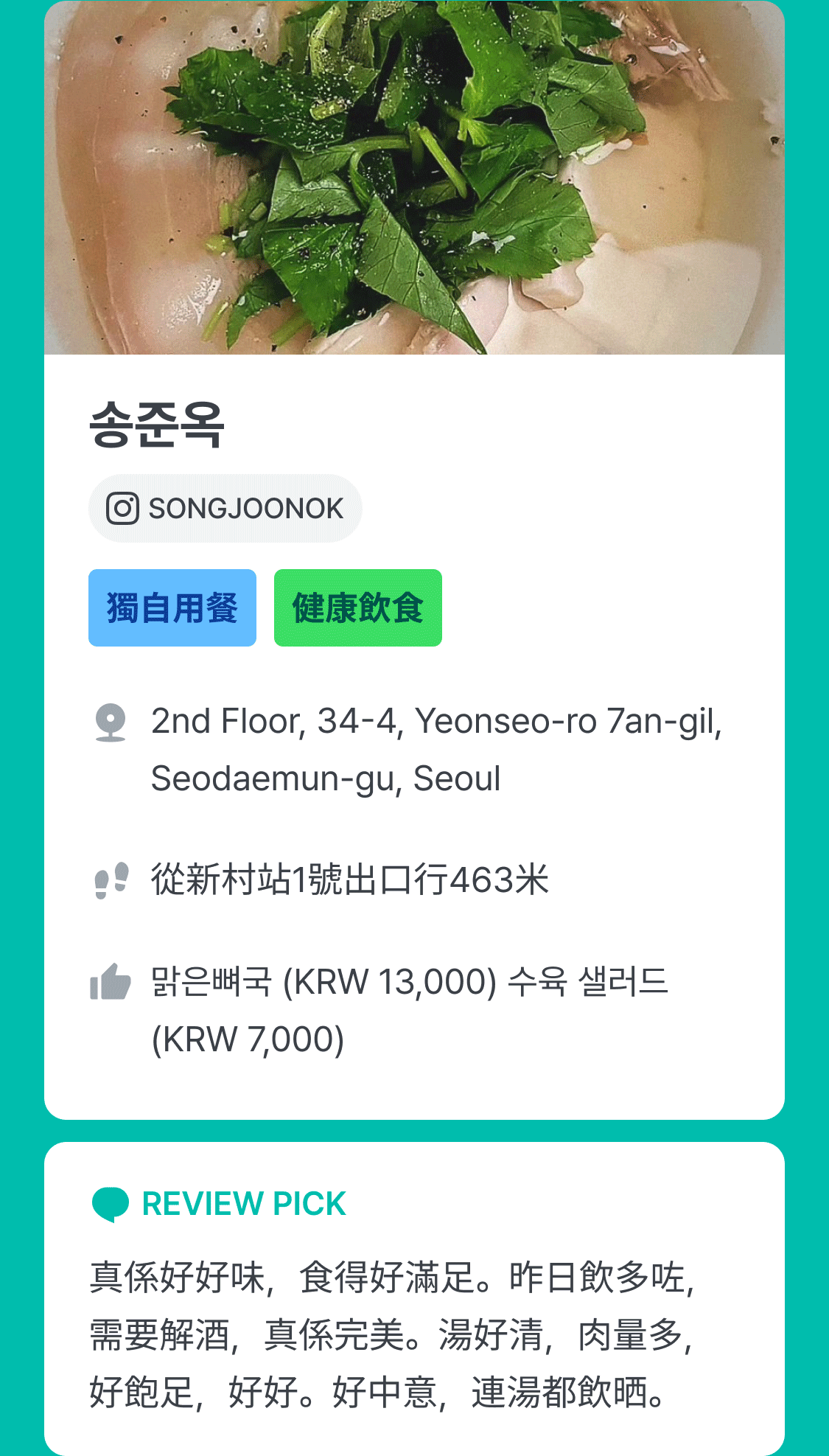Open the 송준옥 restaurant photo
Viewport: 829px width, 1456px height.
click(x=414, y=177)
